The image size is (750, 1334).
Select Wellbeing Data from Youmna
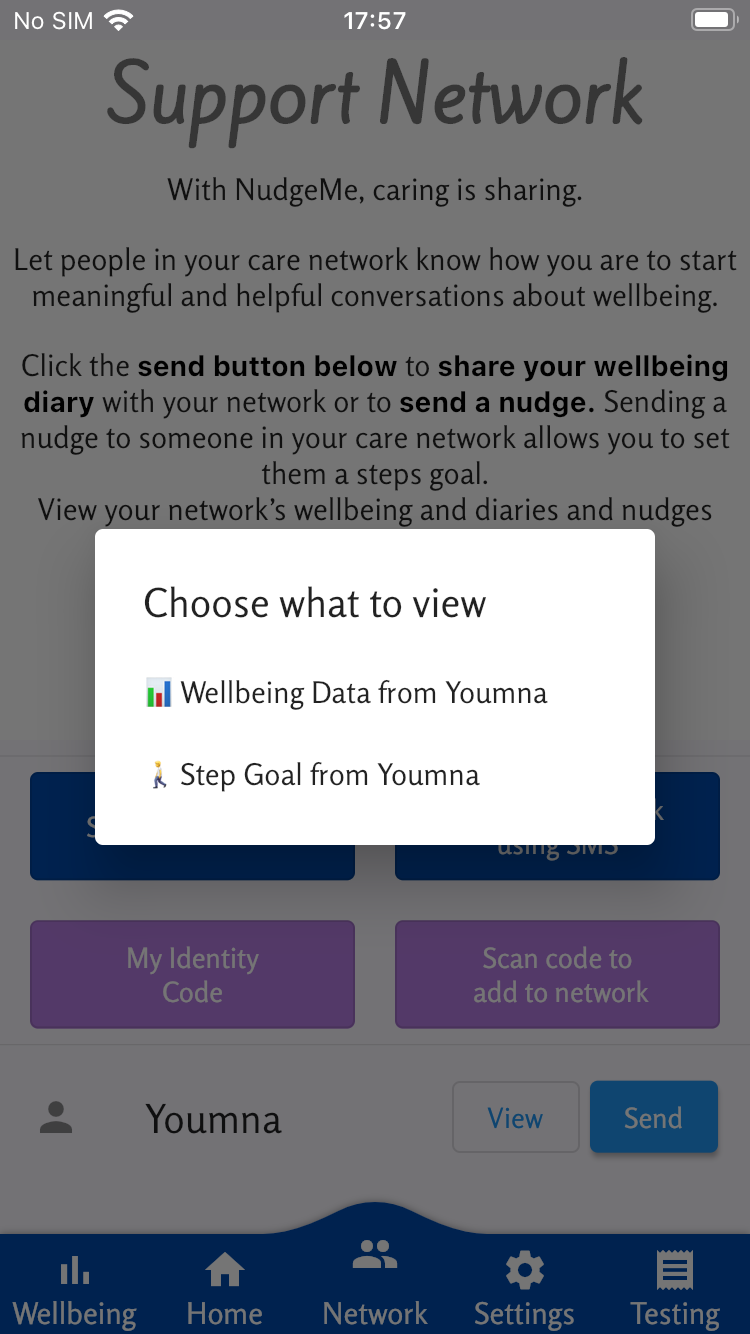(x=346, y=693)
